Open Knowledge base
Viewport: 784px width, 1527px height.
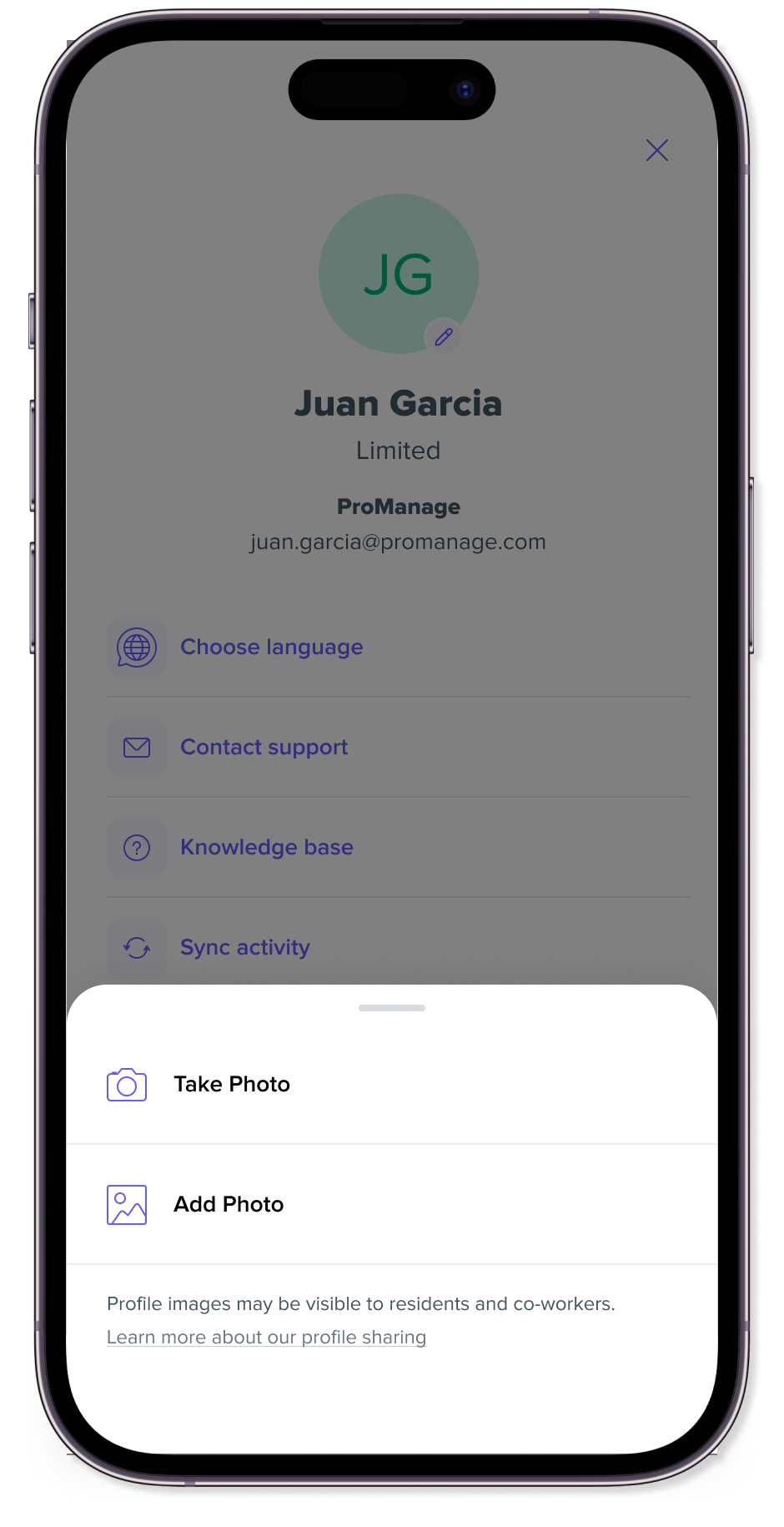[267, 847]
